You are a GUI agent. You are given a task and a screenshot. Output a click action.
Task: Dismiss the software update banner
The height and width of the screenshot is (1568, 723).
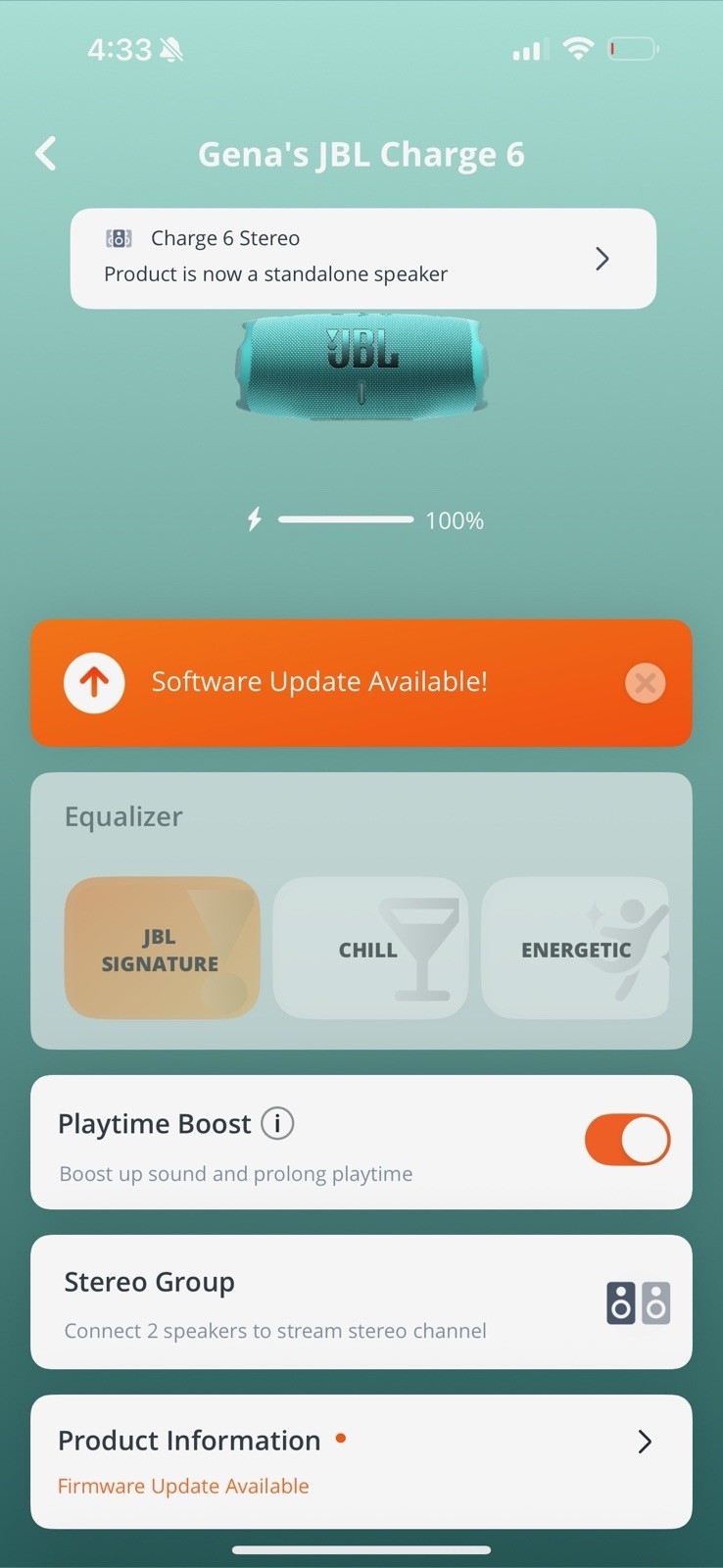[x=645, y=683]
